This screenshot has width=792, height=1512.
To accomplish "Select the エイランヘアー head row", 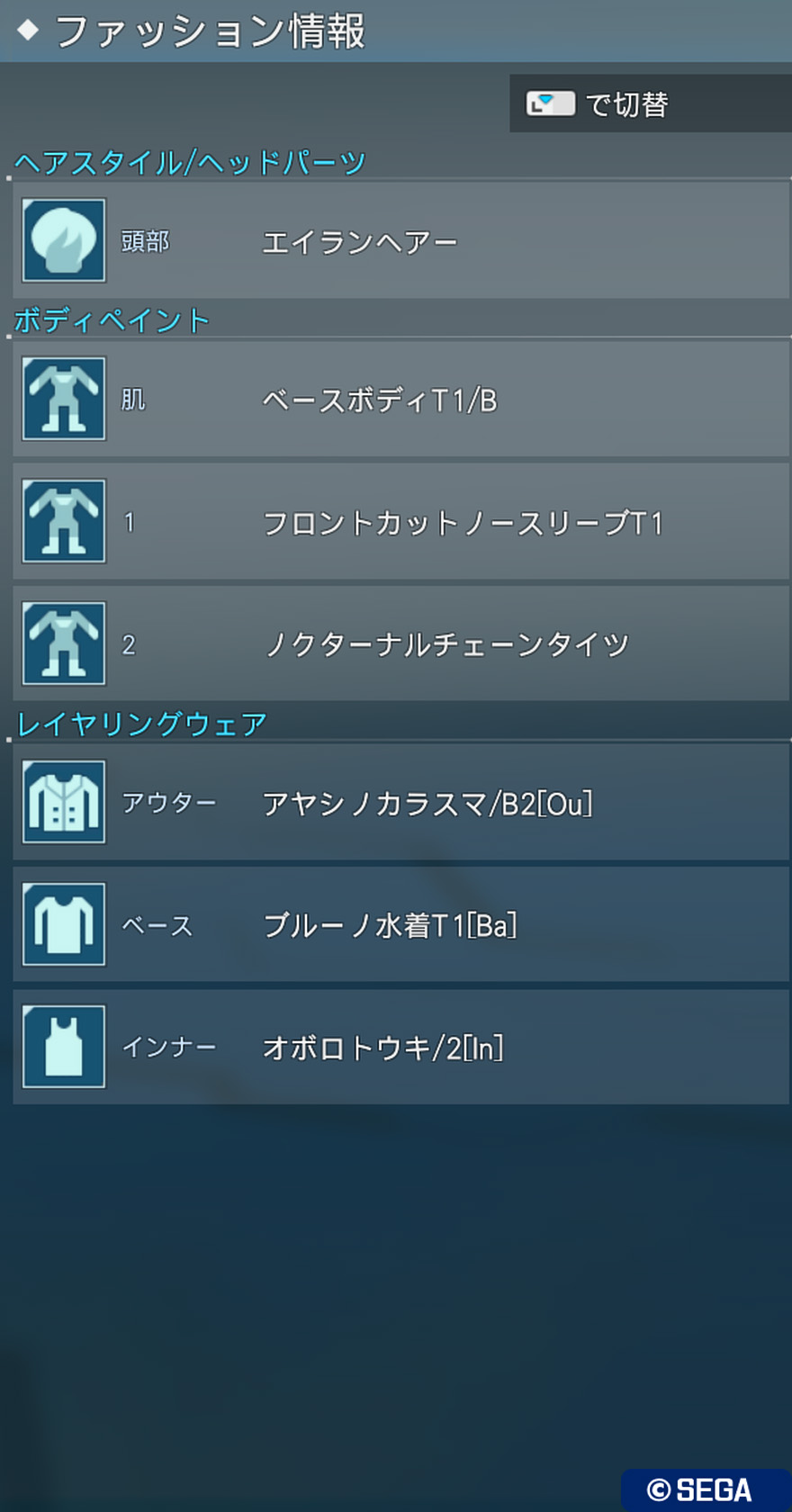I will [401, 241].
